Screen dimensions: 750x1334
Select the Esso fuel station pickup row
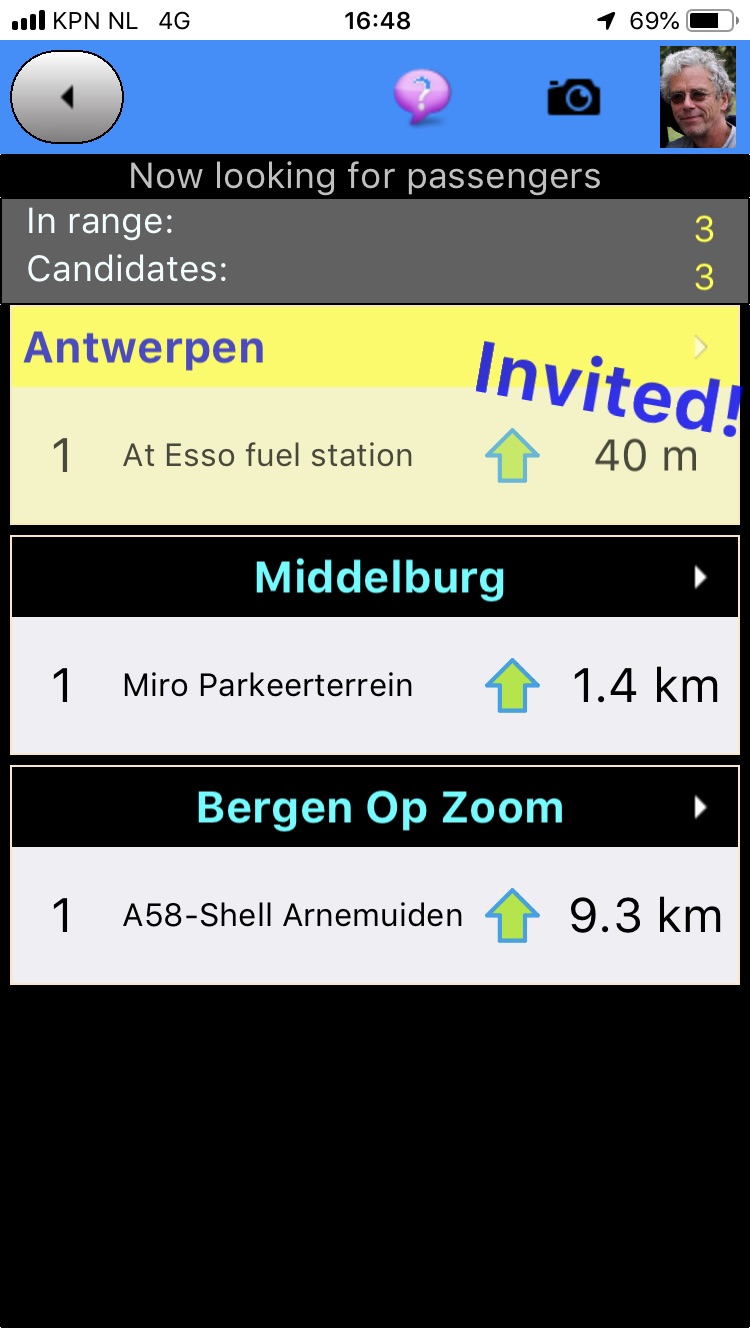[375, 456]
